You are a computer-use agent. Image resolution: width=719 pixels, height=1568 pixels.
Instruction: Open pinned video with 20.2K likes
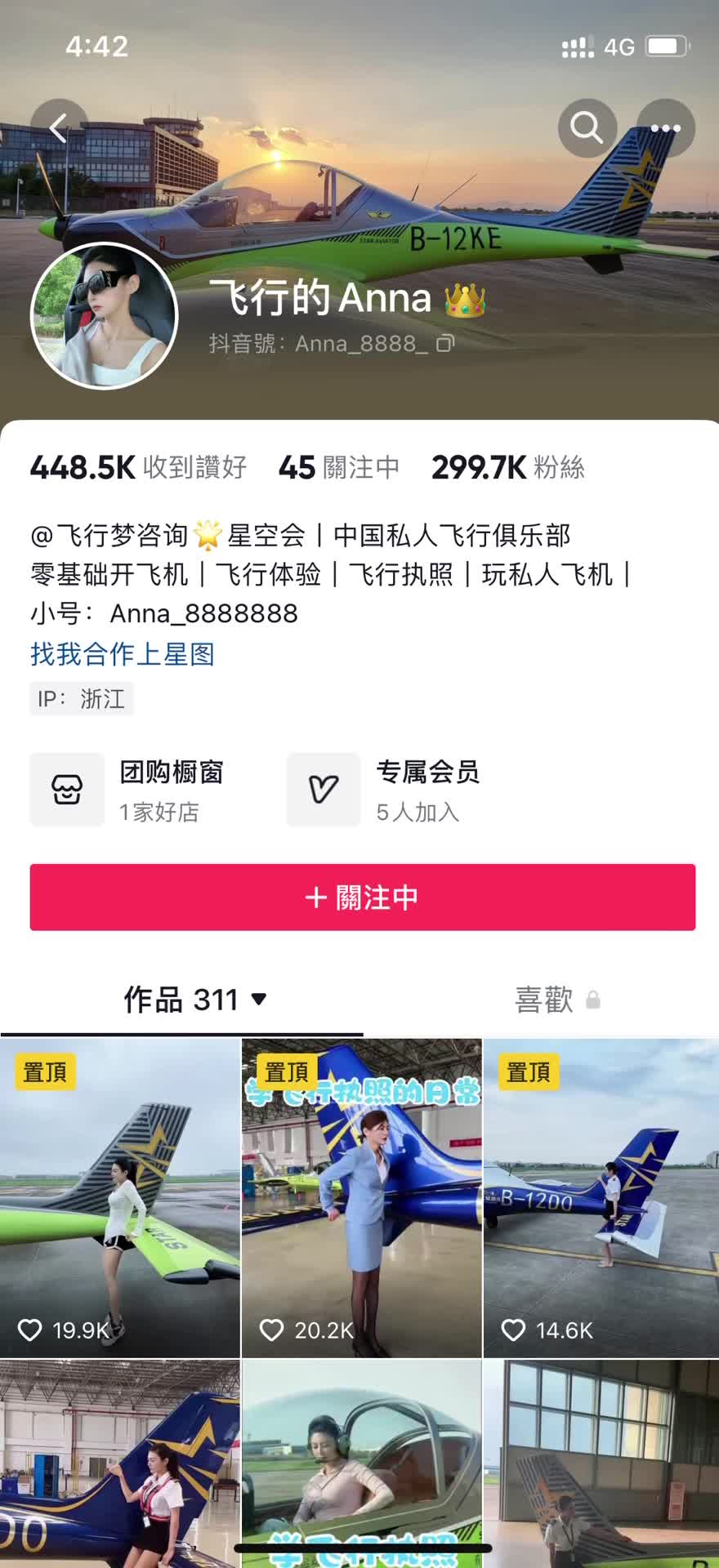362,1197
